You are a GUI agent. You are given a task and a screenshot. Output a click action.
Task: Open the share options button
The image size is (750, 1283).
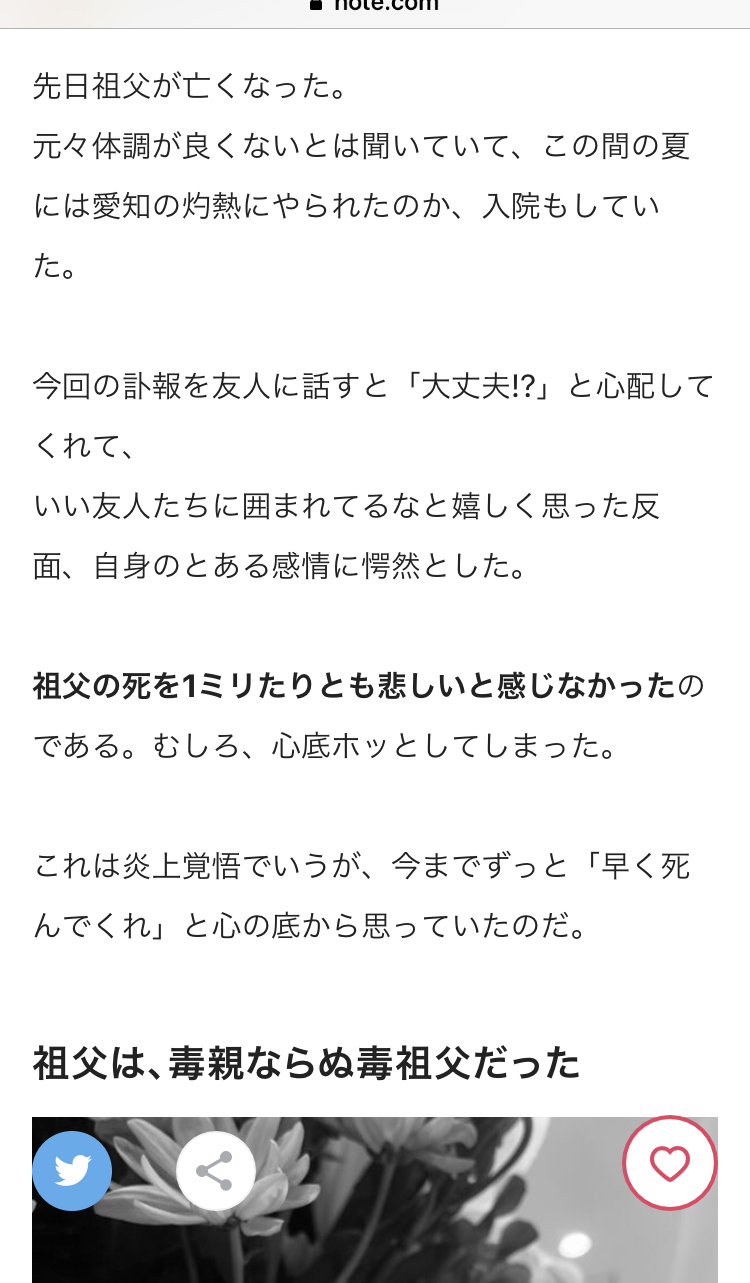tap(215, 1171)
